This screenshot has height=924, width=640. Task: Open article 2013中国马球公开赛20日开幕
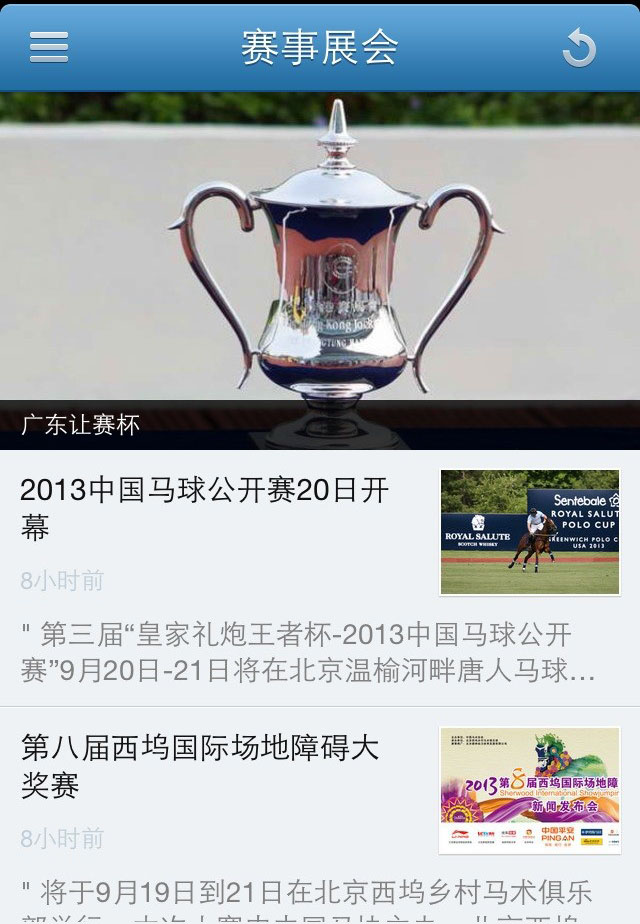pyautogui.click(x=205, y=508)
